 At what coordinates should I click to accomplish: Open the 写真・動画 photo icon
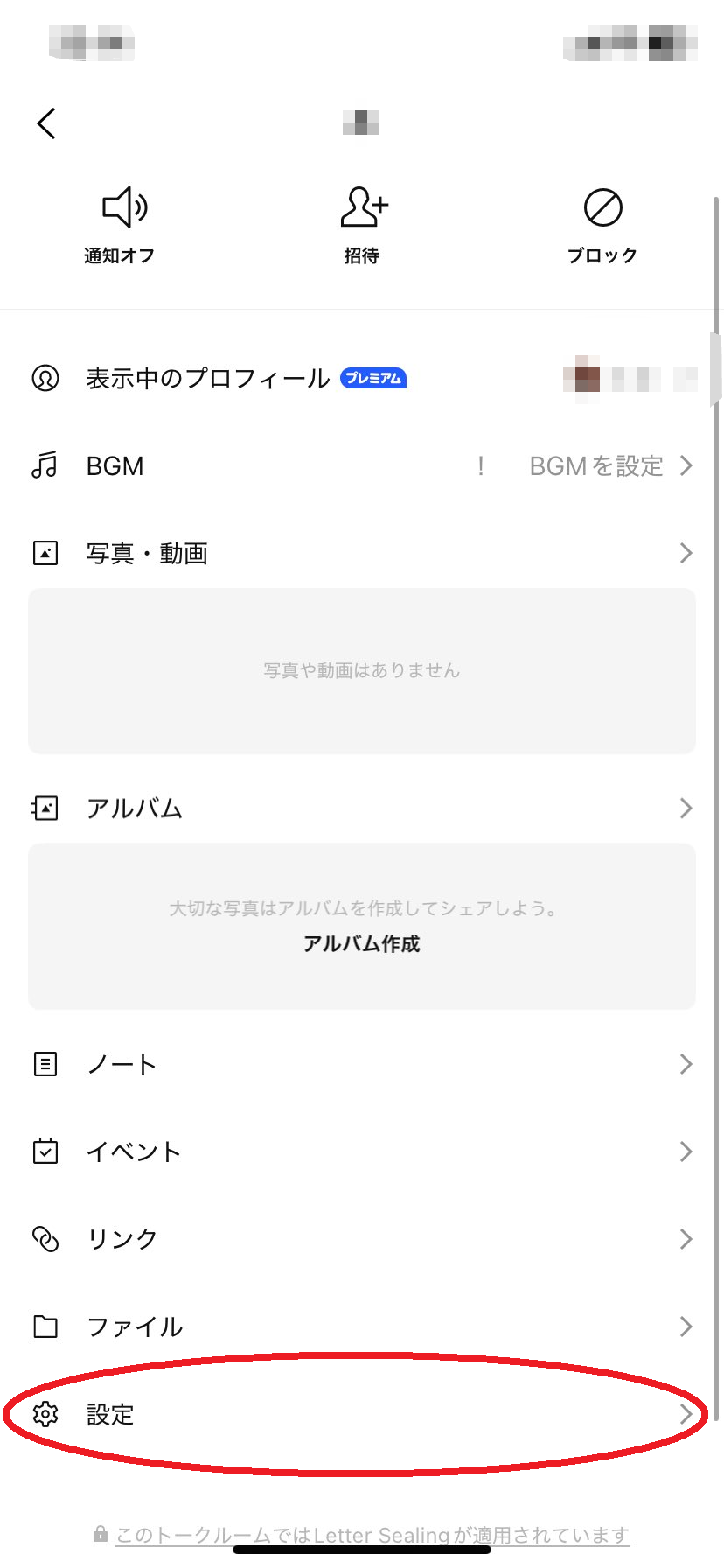[x=45, y=553]
